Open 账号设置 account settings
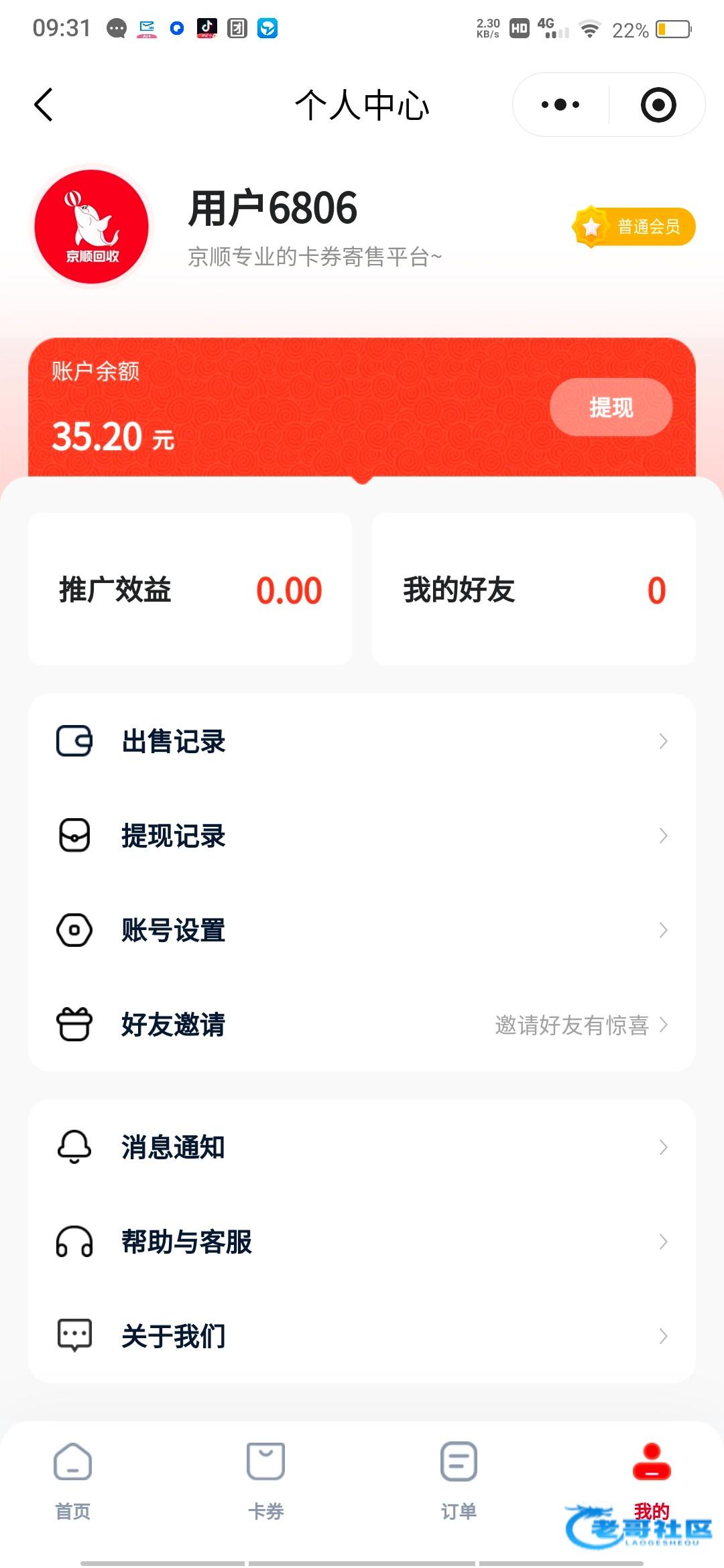This screenshot has height=1568, width=724. [361, 930]
